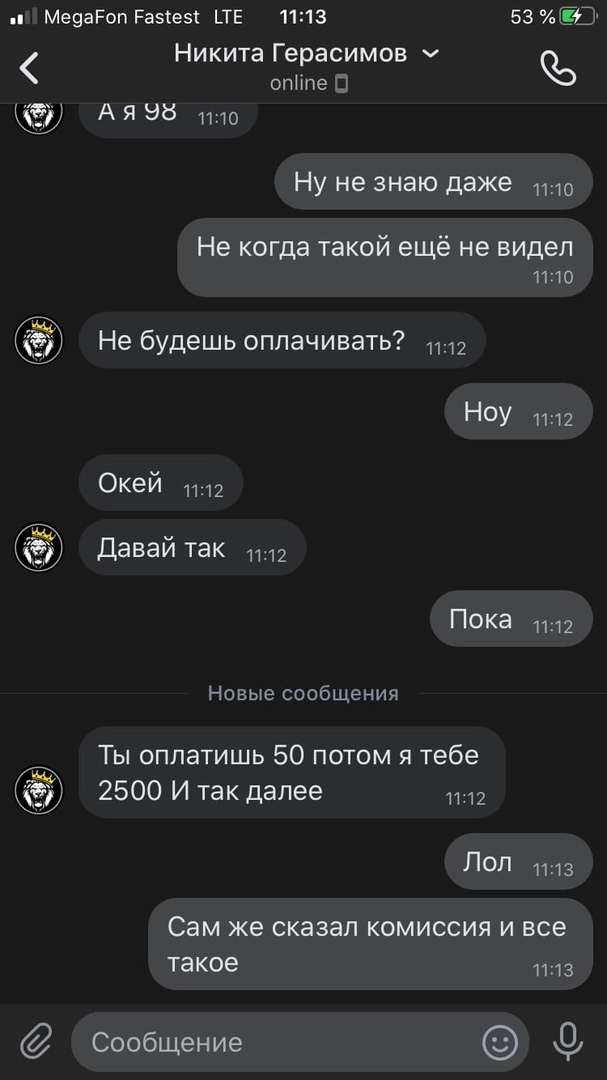Open the emoji and sticker picker
Image resolution: width=607 pixels, height=1080 pixels.
[500, 1043]
